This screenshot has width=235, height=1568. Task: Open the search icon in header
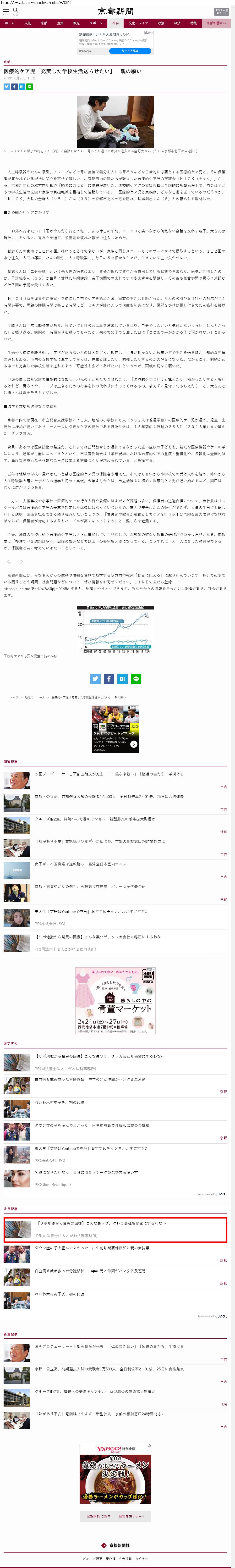(x=16, y=10)
